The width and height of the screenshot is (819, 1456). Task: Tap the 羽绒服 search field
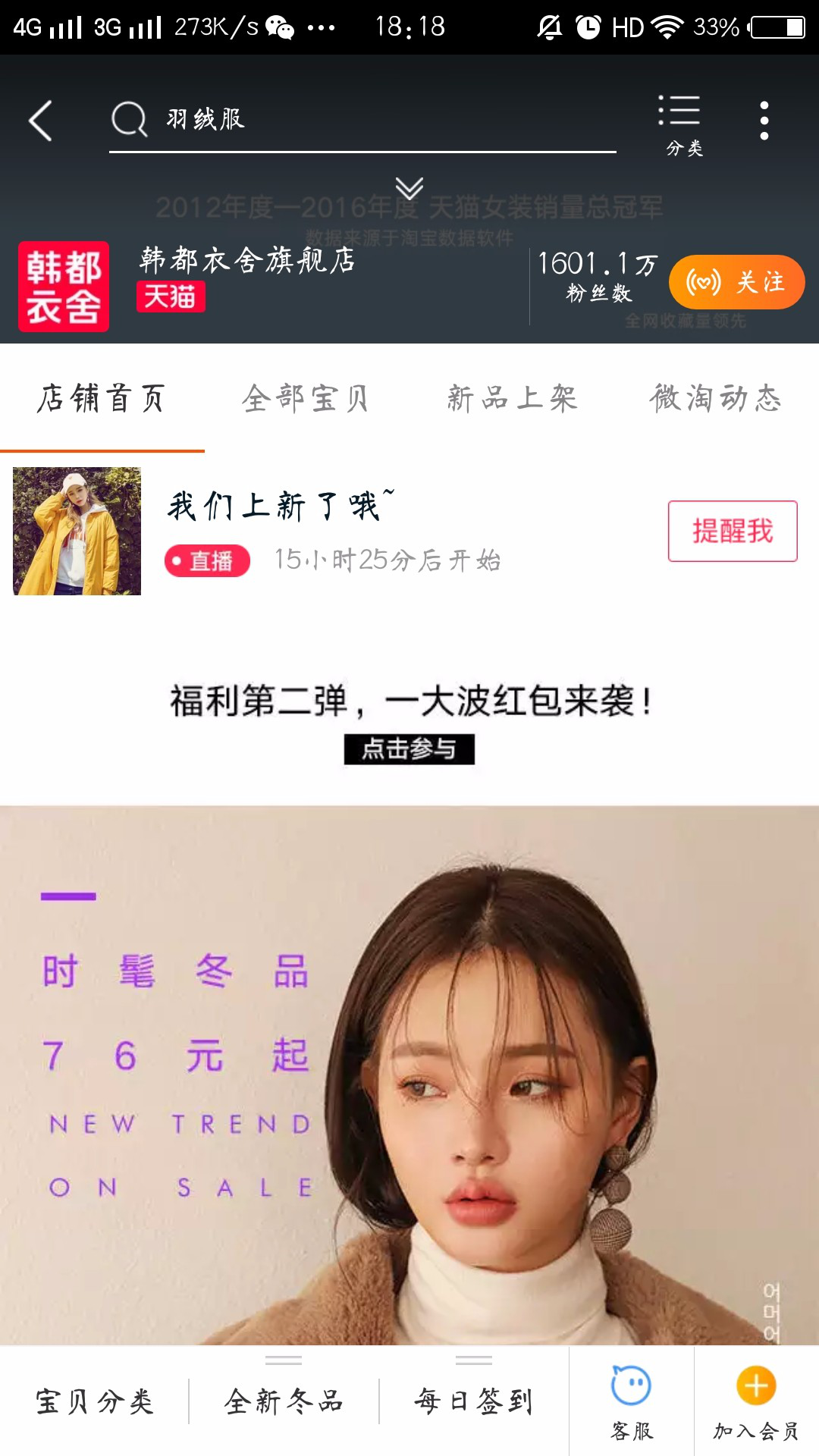tap(362, 120)
